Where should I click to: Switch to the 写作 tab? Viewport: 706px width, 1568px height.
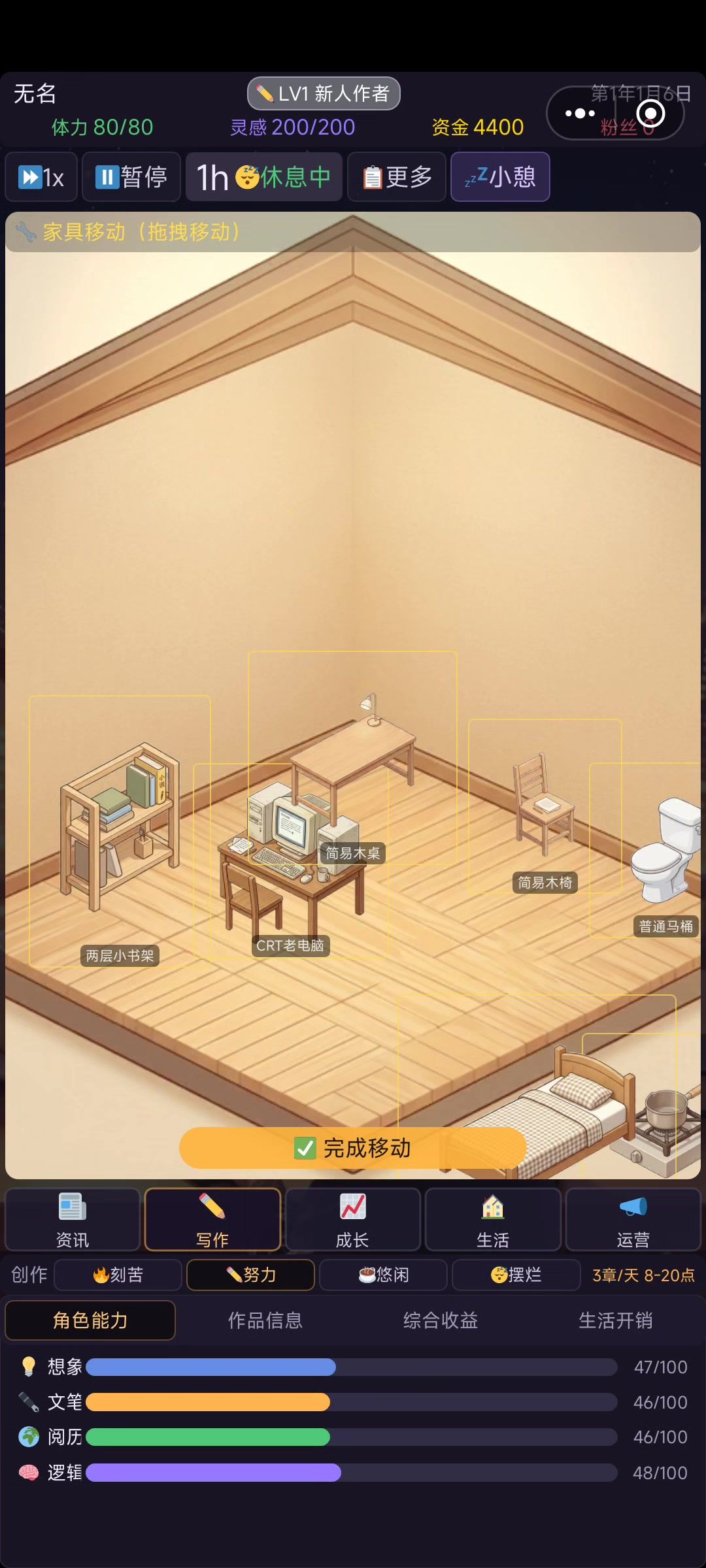tap(212, 1220)
